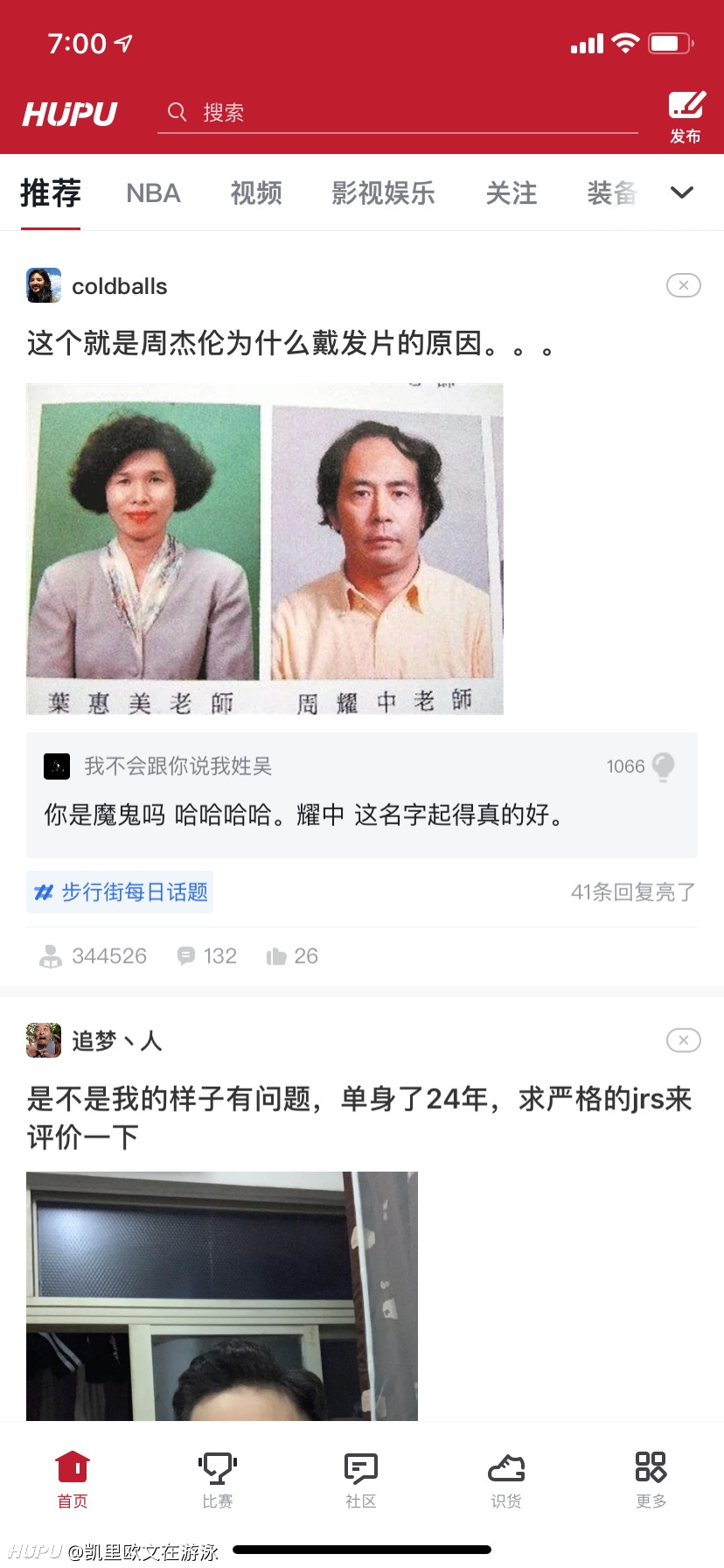Dismiss the coldballs post
Screen dimensions: 724x1568
click(684, 285)
